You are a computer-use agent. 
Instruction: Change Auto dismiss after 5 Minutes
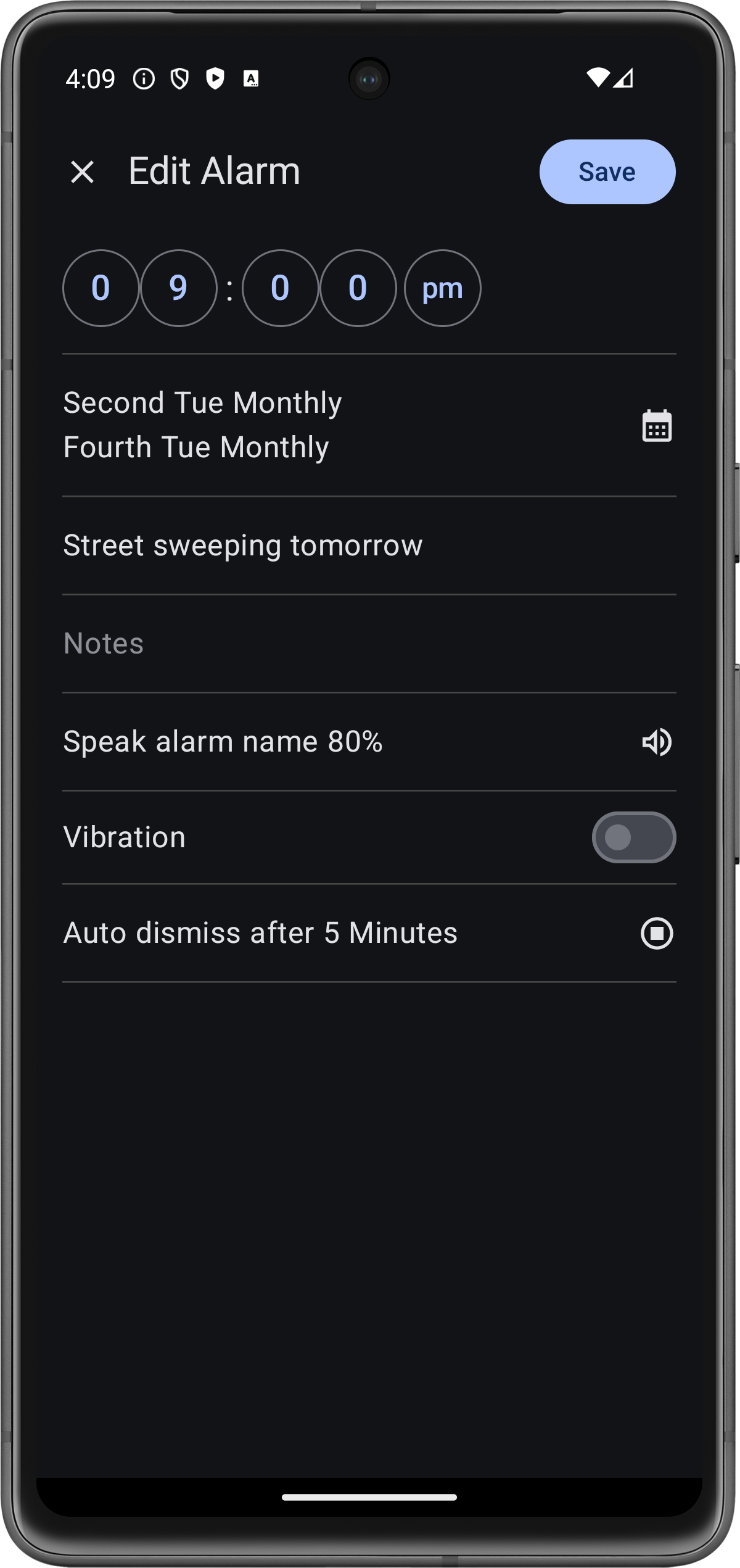[x=369, y=933]
